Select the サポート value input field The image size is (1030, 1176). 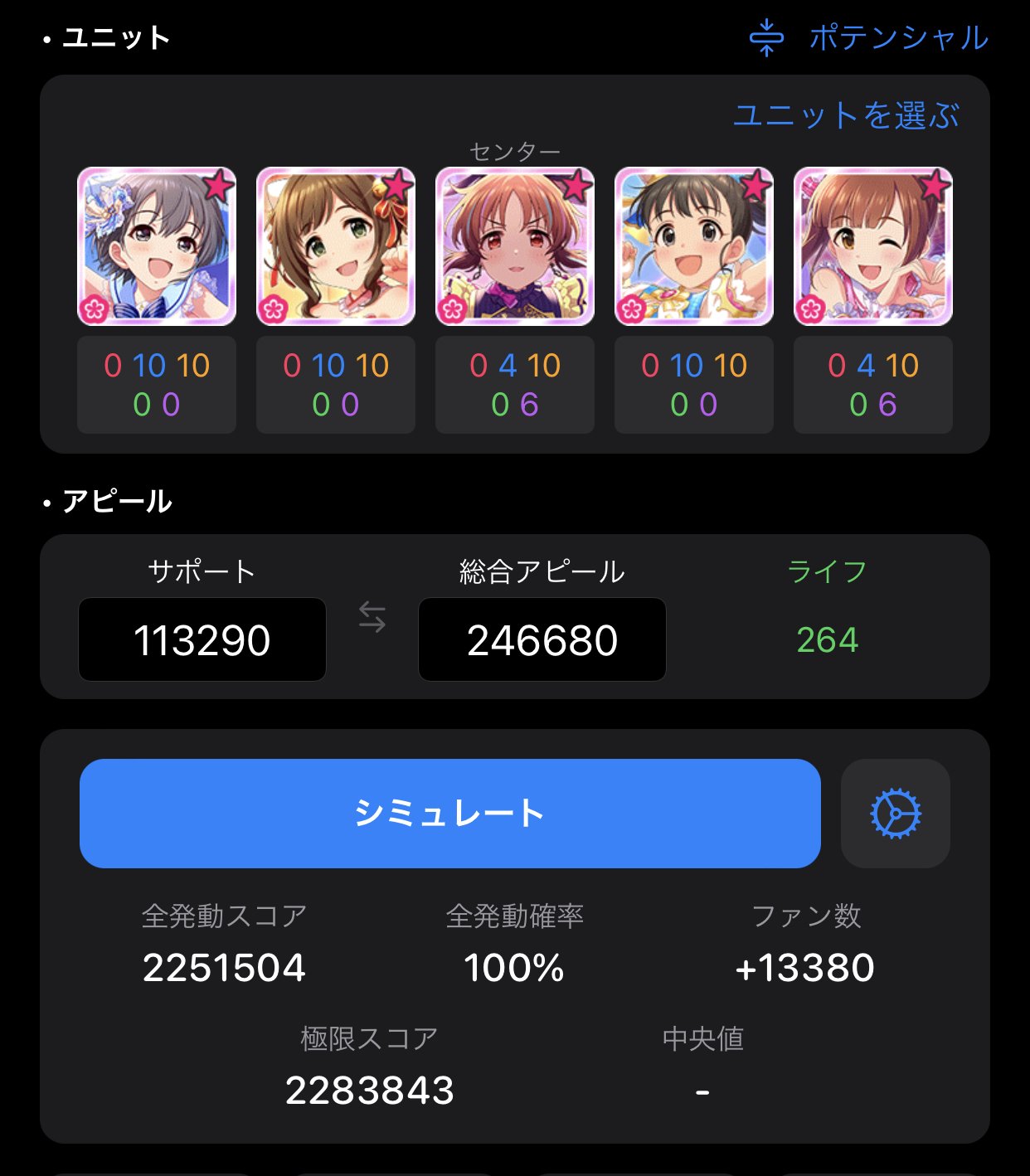pos(202,639)
